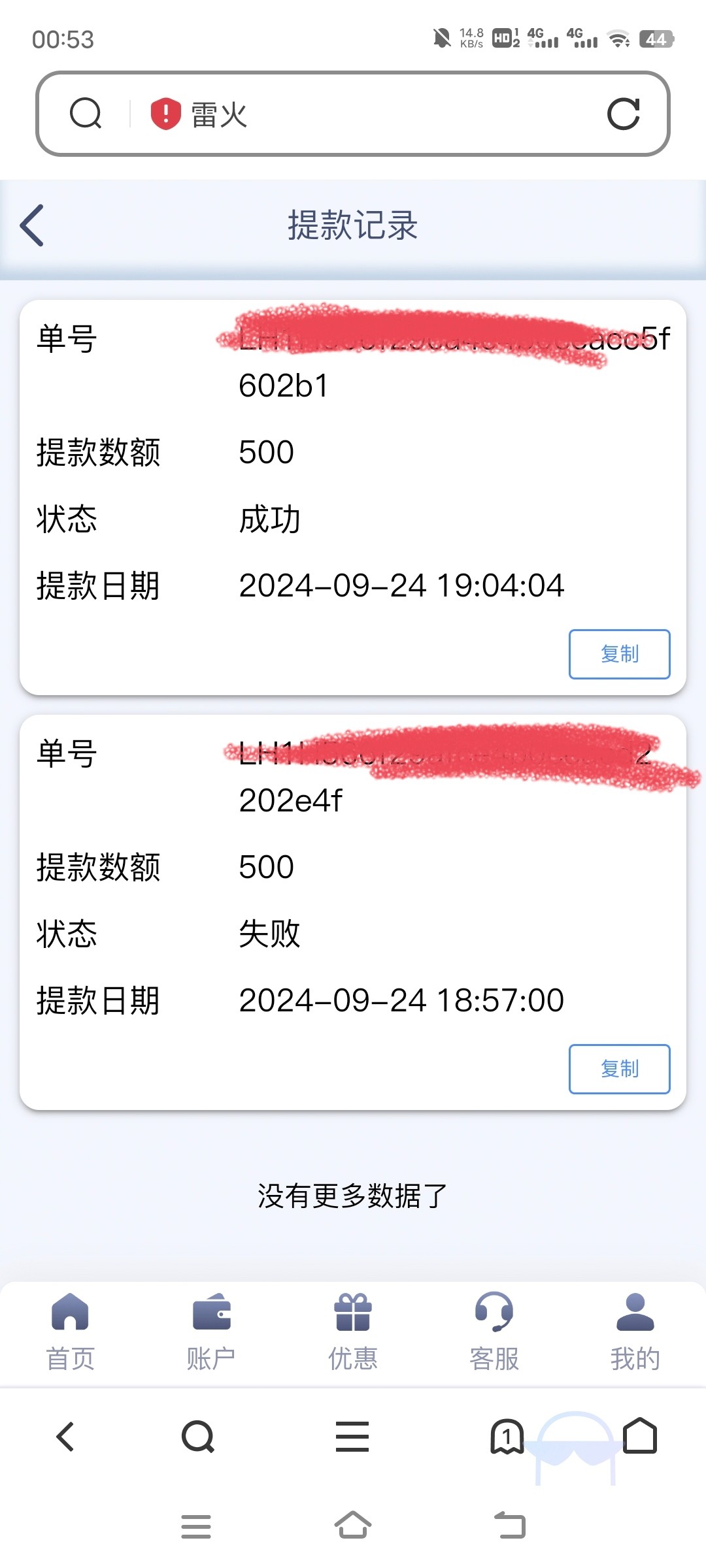Open the 账户 tab
The height and width of the screenshot is (1568, 706).
point(211,1332)
